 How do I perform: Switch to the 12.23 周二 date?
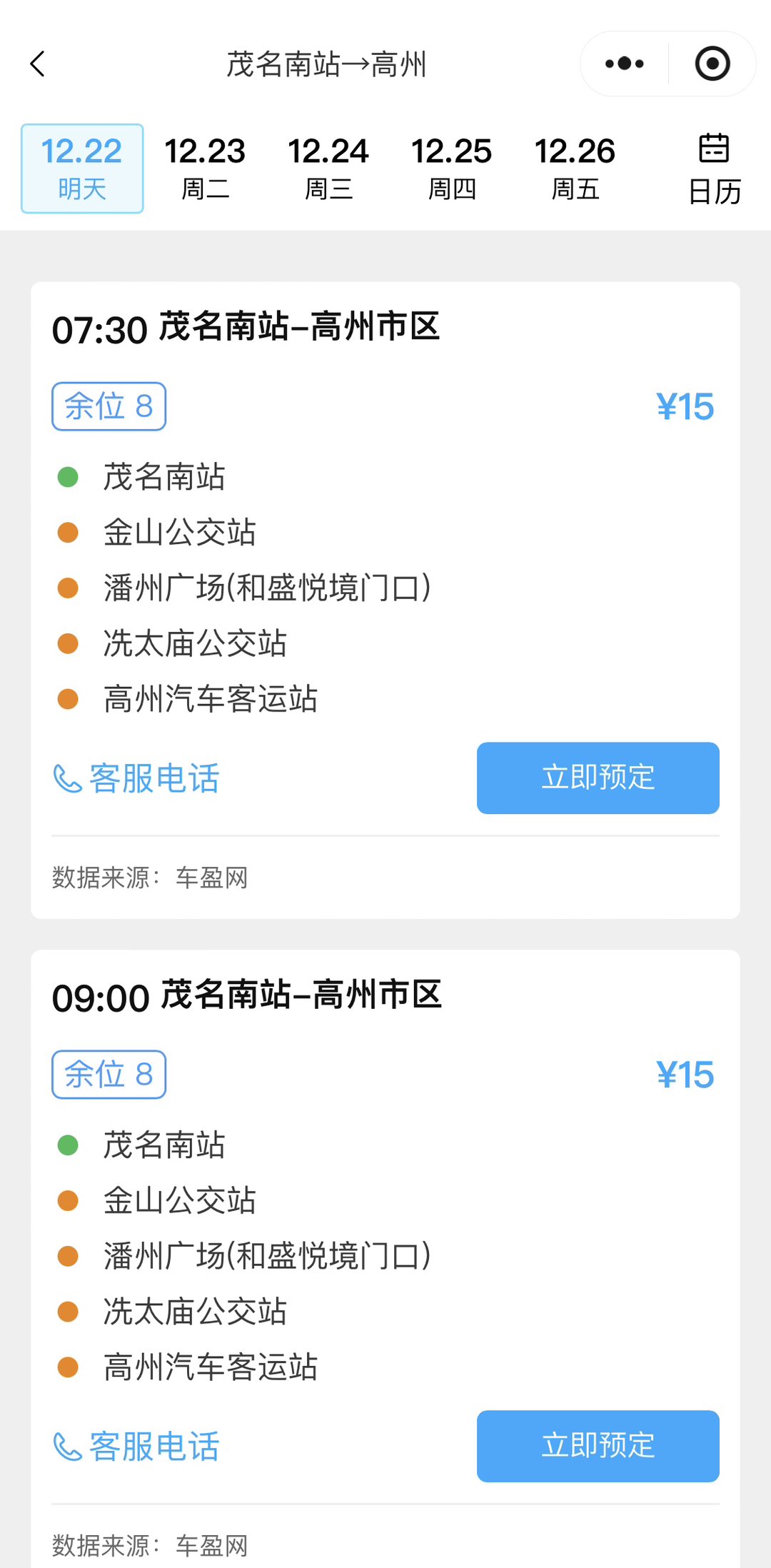tap(205, 169)
